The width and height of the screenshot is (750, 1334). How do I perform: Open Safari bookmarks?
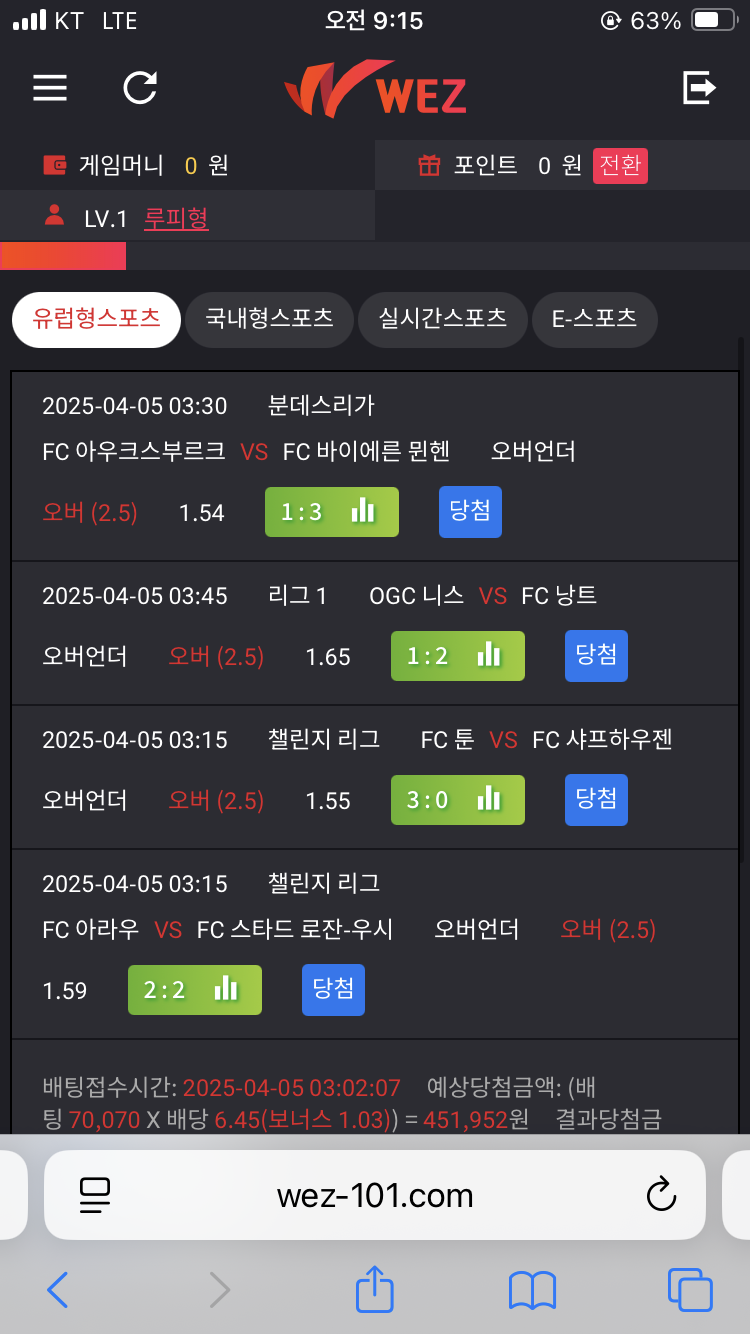532,1291
